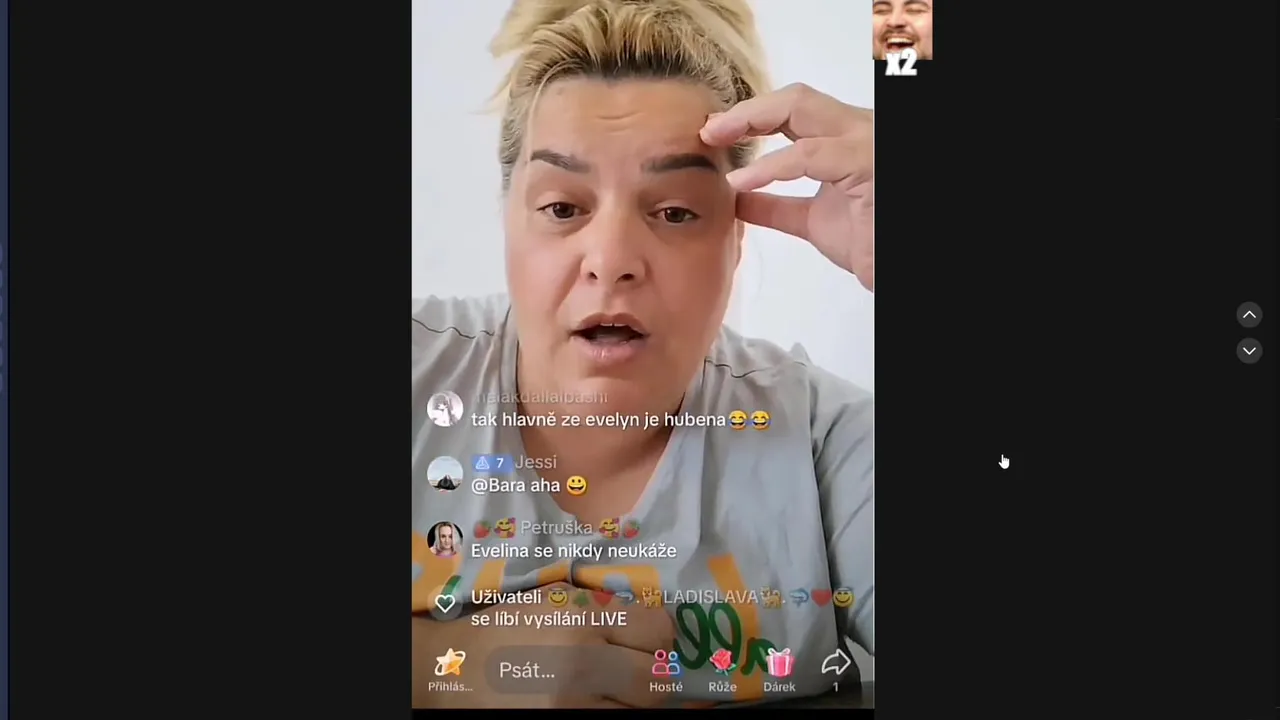Viewport: 1280px width, 720px height.
Task: Open Jessi's profile avatar in chat
Action: (445, 474)
